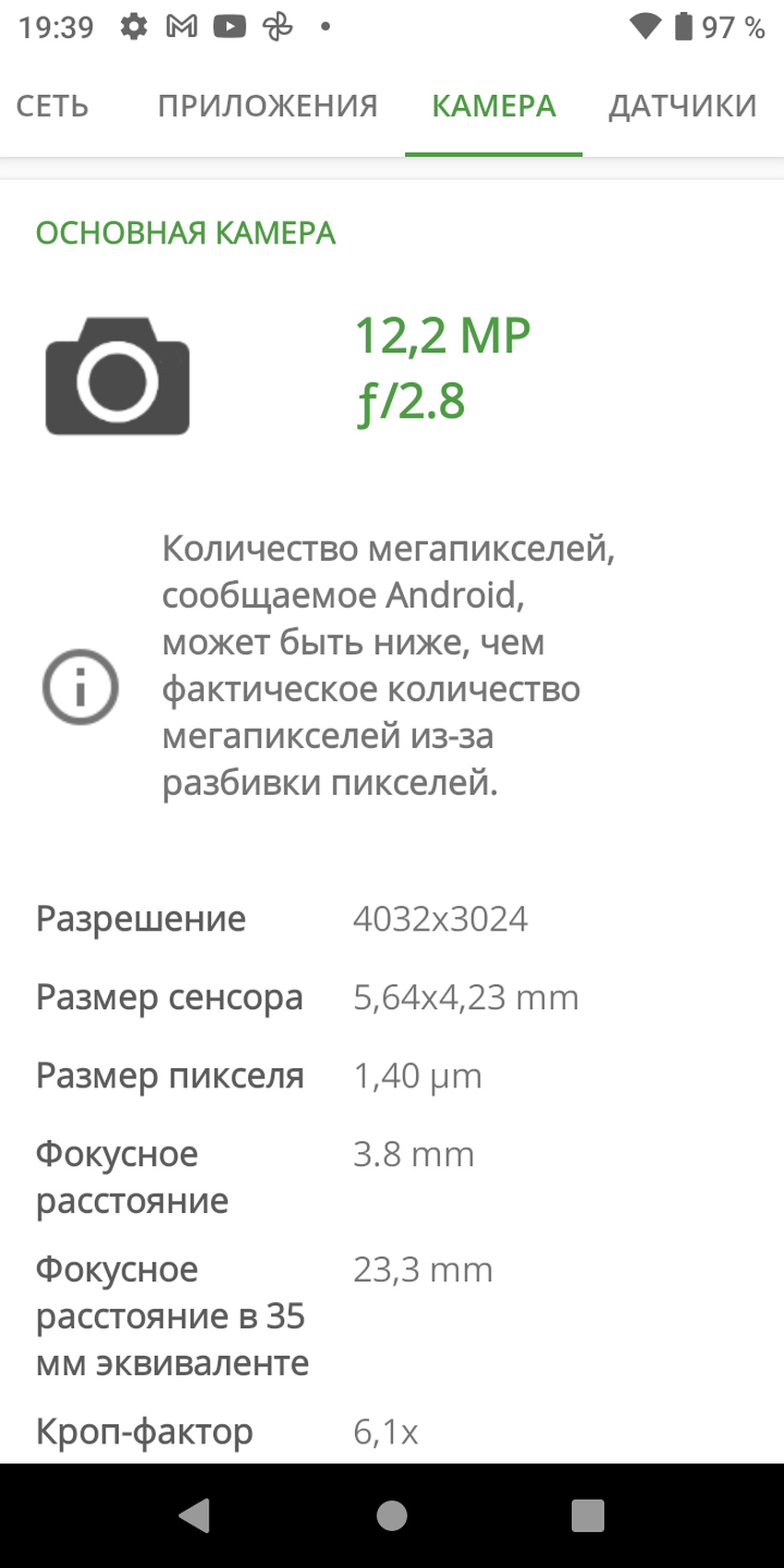Open the ПРИЛОЖЕНИЯ tab

click(267, 106)
